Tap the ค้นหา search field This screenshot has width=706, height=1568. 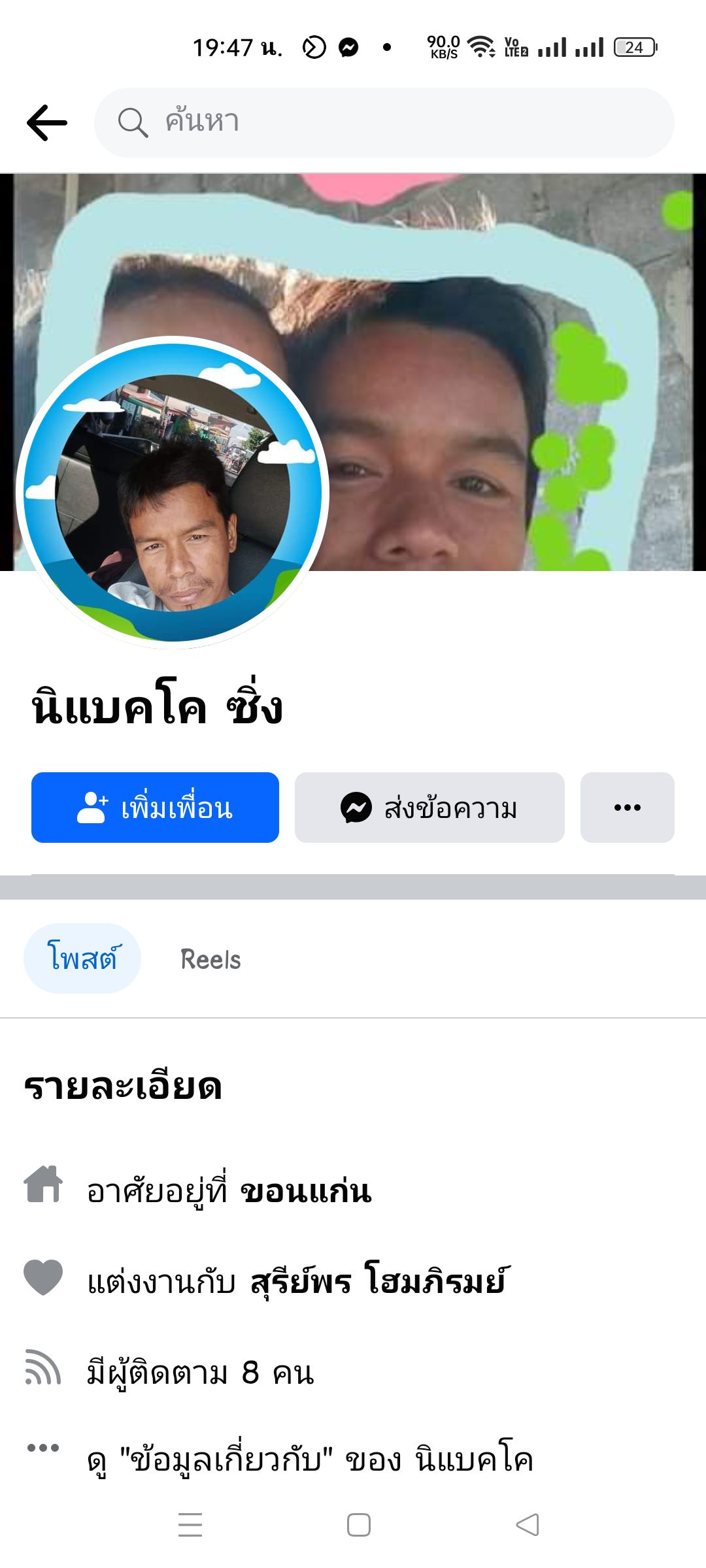384,122
